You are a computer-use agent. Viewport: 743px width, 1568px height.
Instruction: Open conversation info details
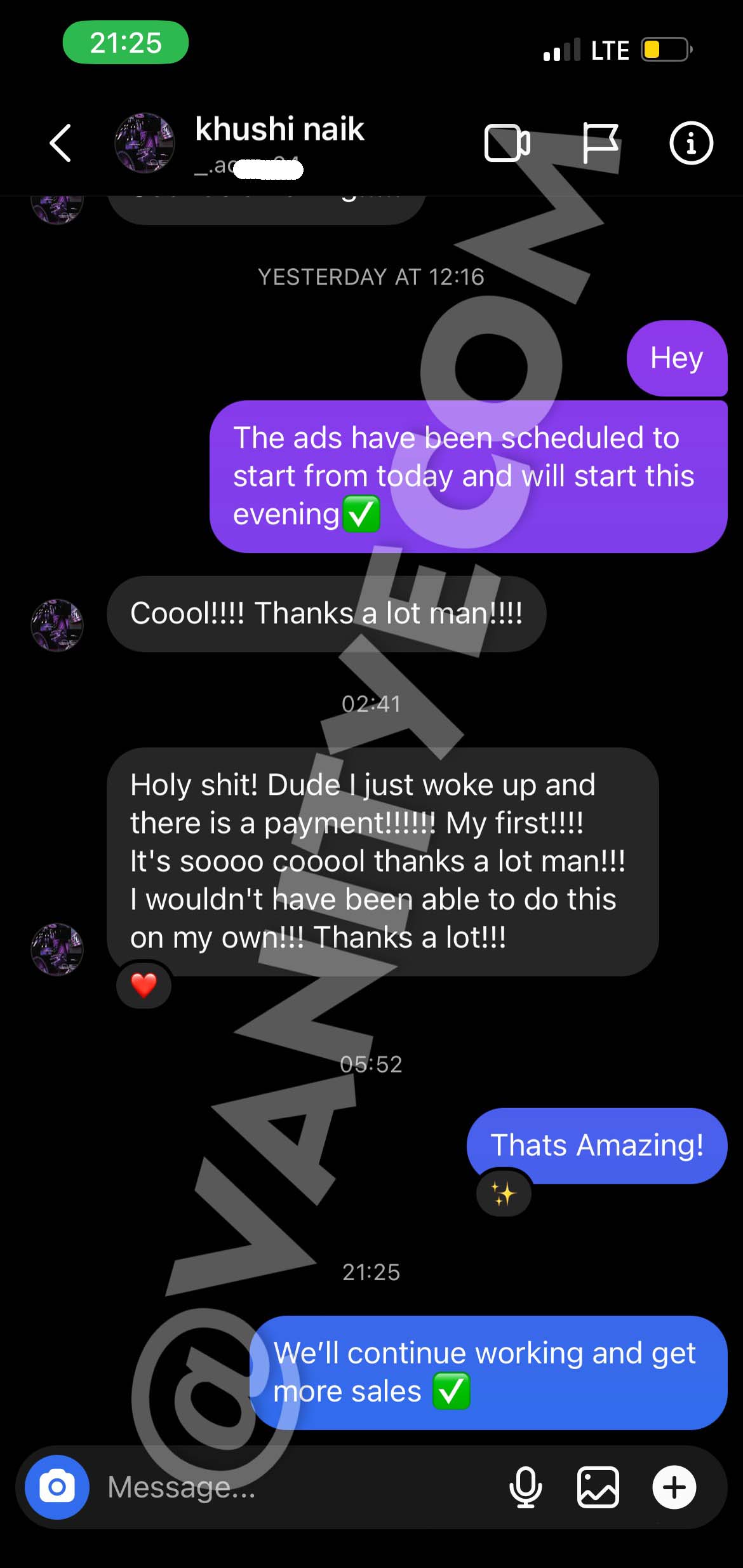tap(691, 143)
